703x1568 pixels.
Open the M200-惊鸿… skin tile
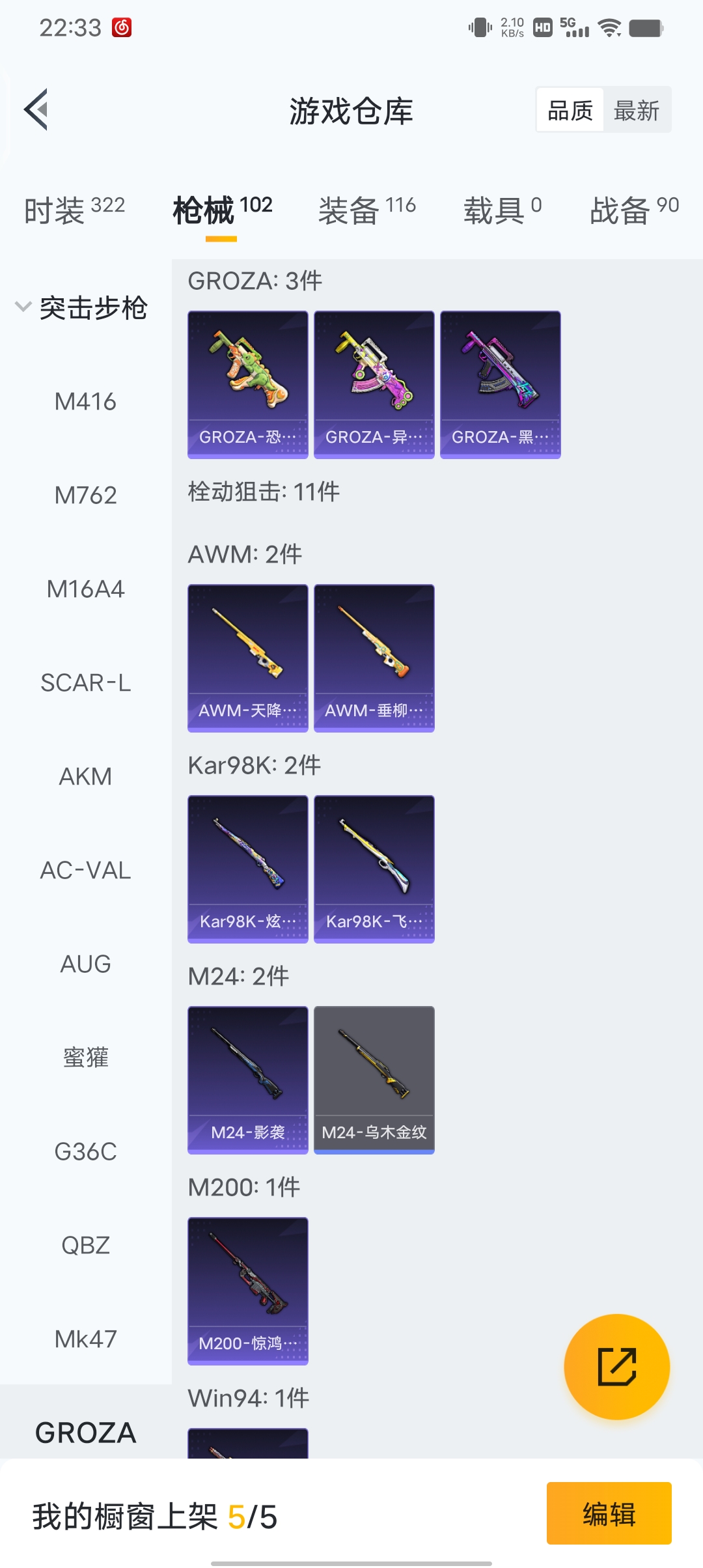247,1291
